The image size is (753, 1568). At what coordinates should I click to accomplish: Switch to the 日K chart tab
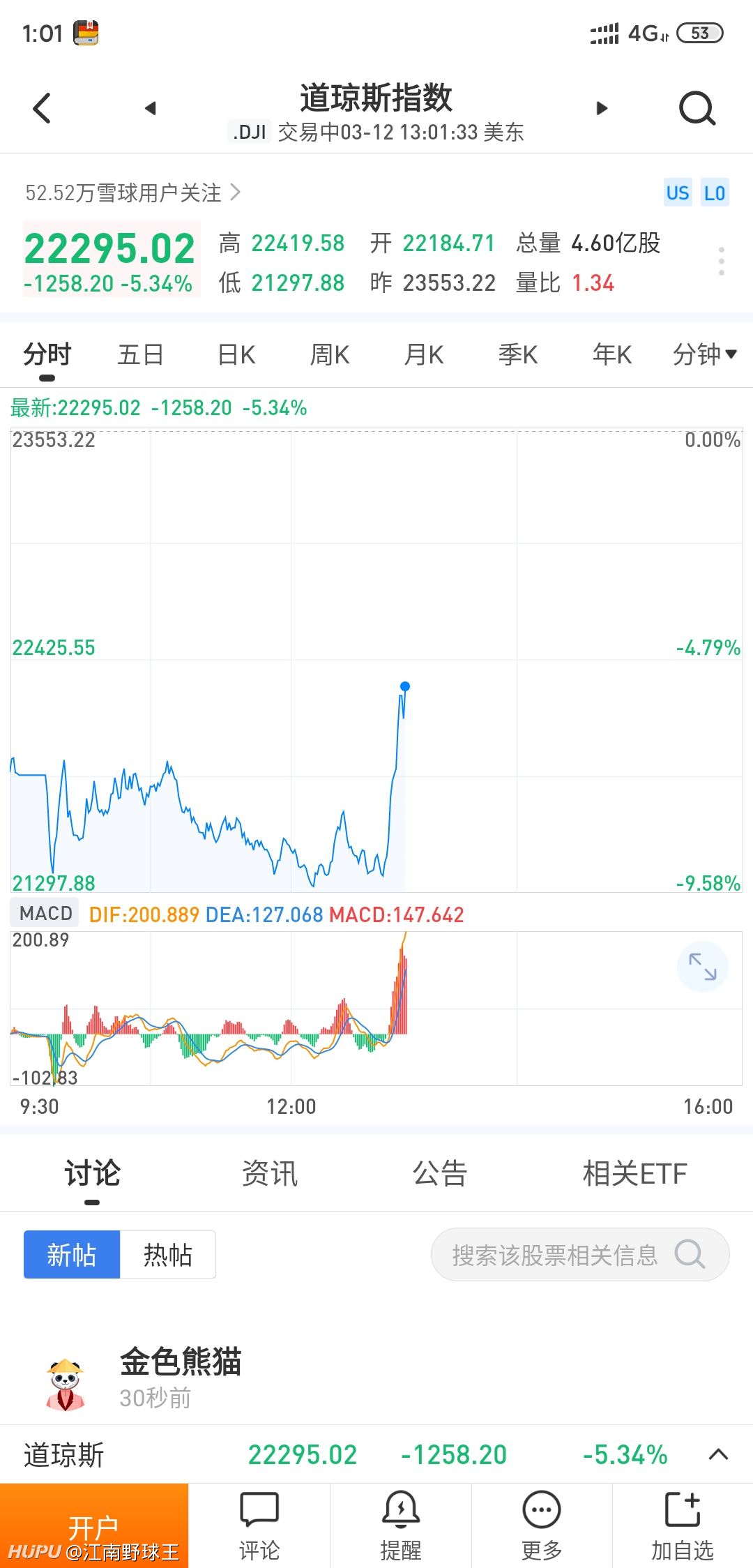[x=236, y=354]
